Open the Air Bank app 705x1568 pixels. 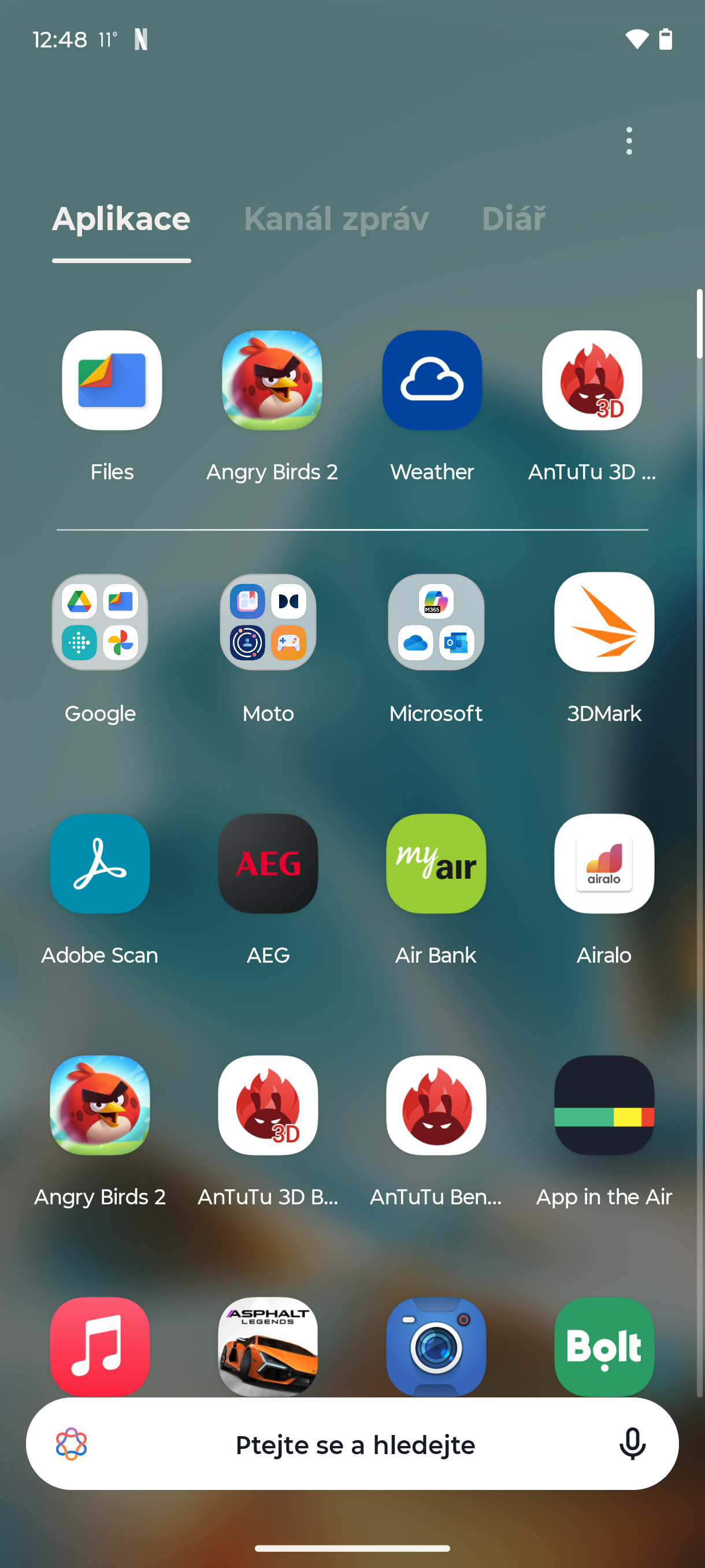coord(436,864)
